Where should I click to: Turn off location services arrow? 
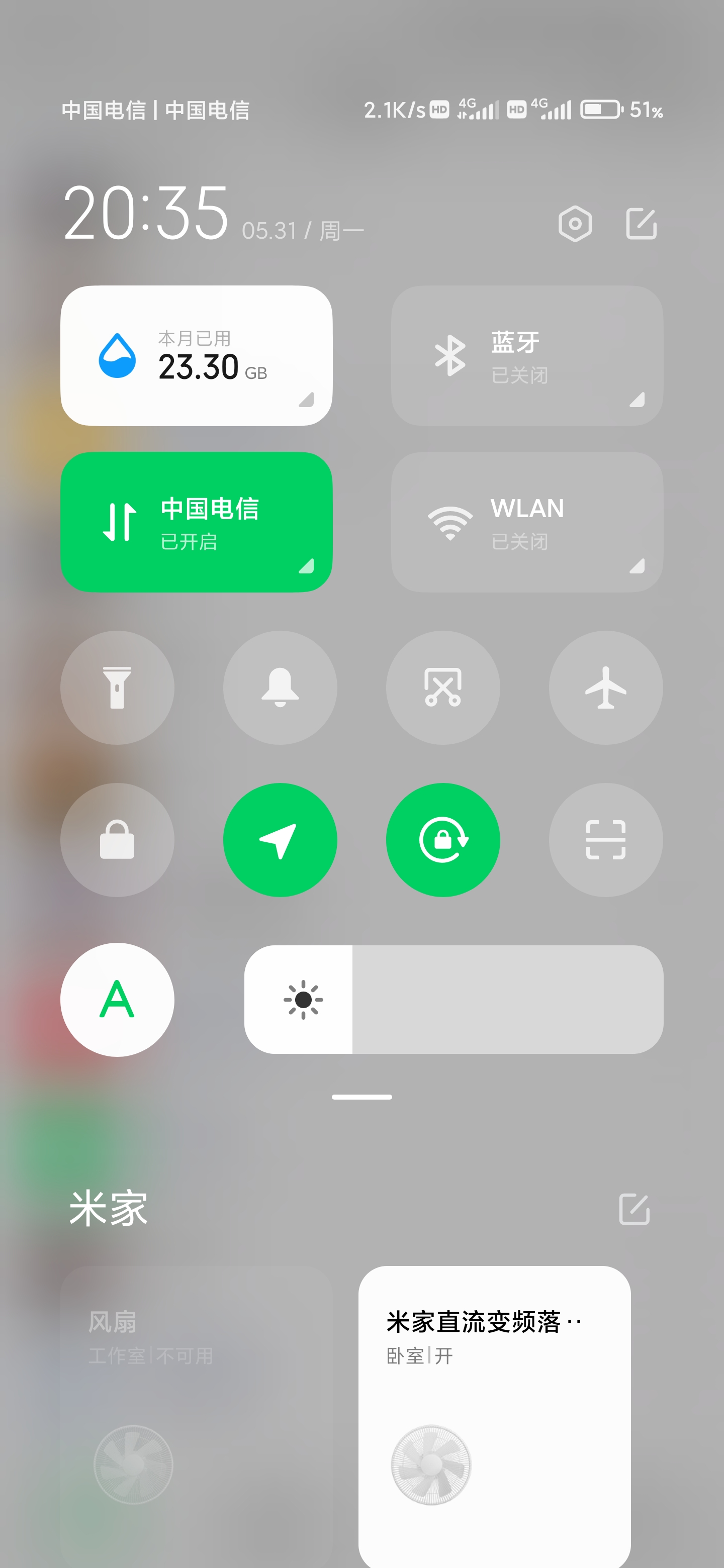(x=280, y=839)
